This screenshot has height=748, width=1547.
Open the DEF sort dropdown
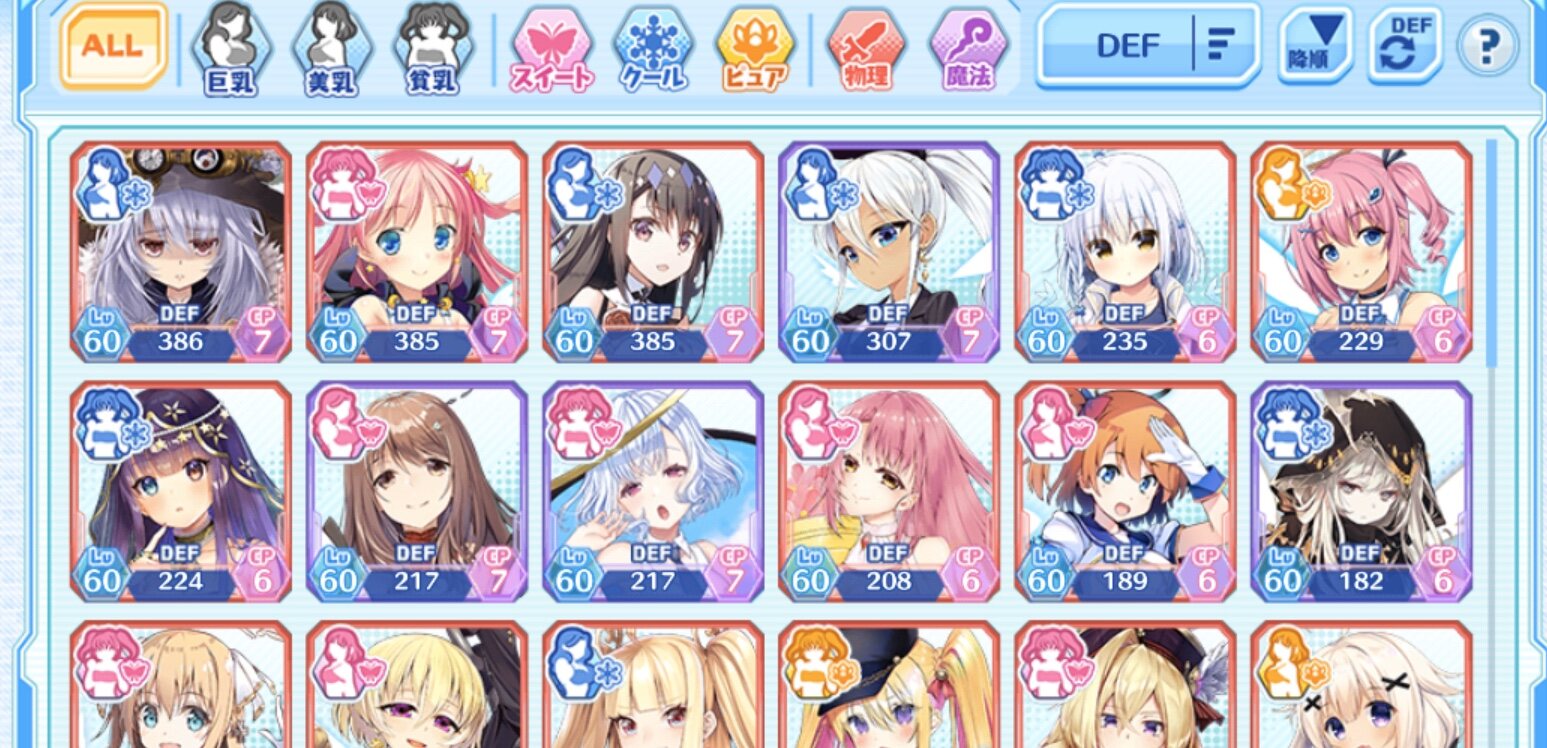click(1148, 46)
